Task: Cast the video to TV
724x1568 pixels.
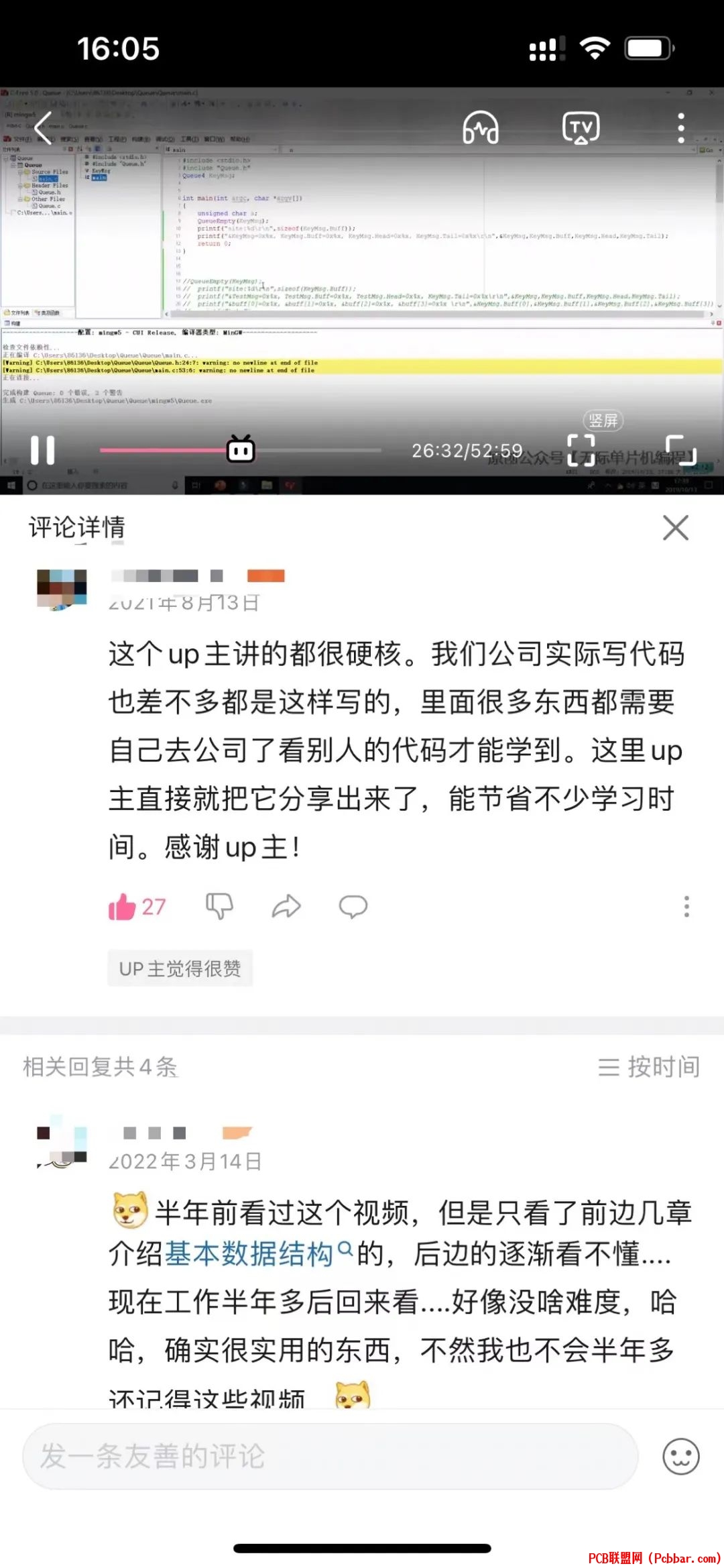Action: pyautogui.click(x=581, y=127)
